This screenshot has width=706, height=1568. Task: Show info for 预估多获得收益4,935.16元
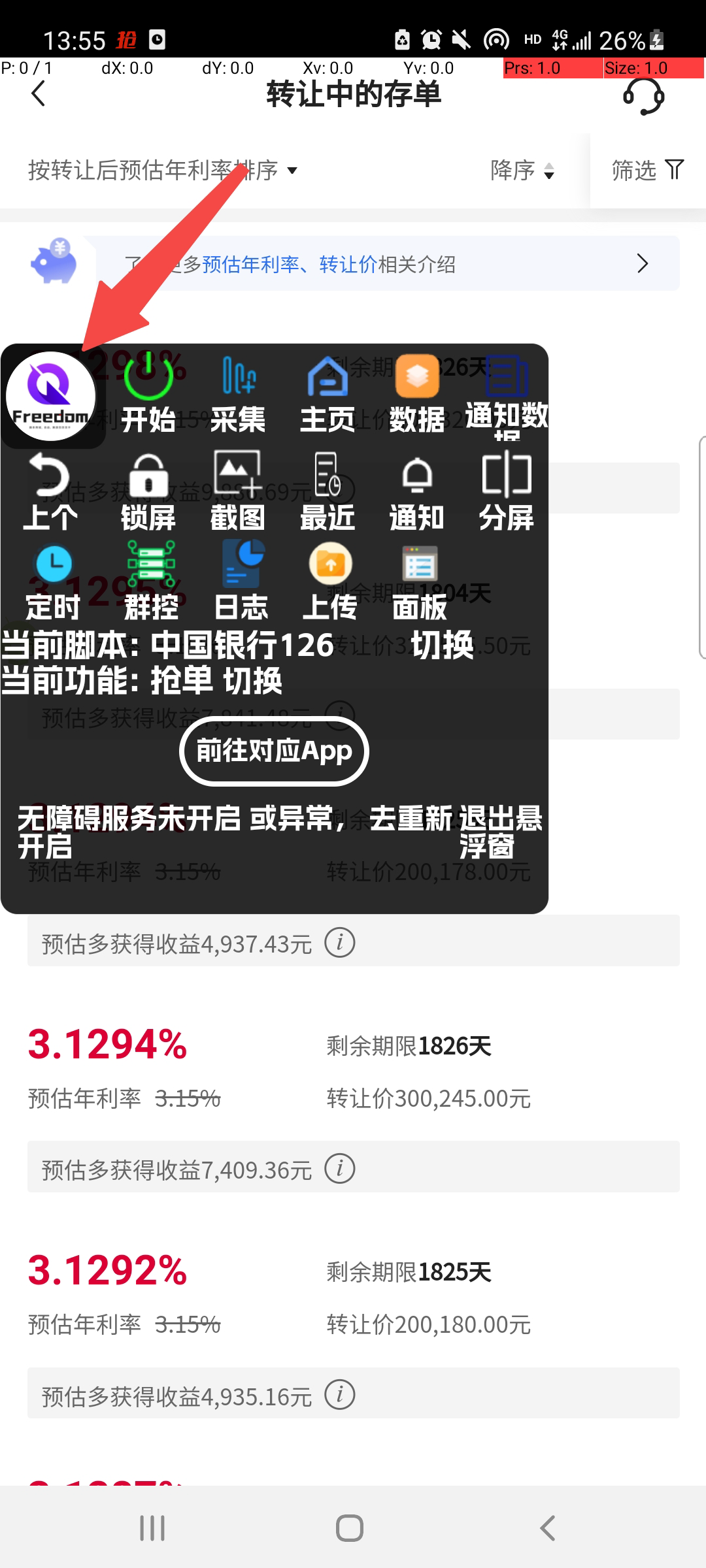point(340,1396)
